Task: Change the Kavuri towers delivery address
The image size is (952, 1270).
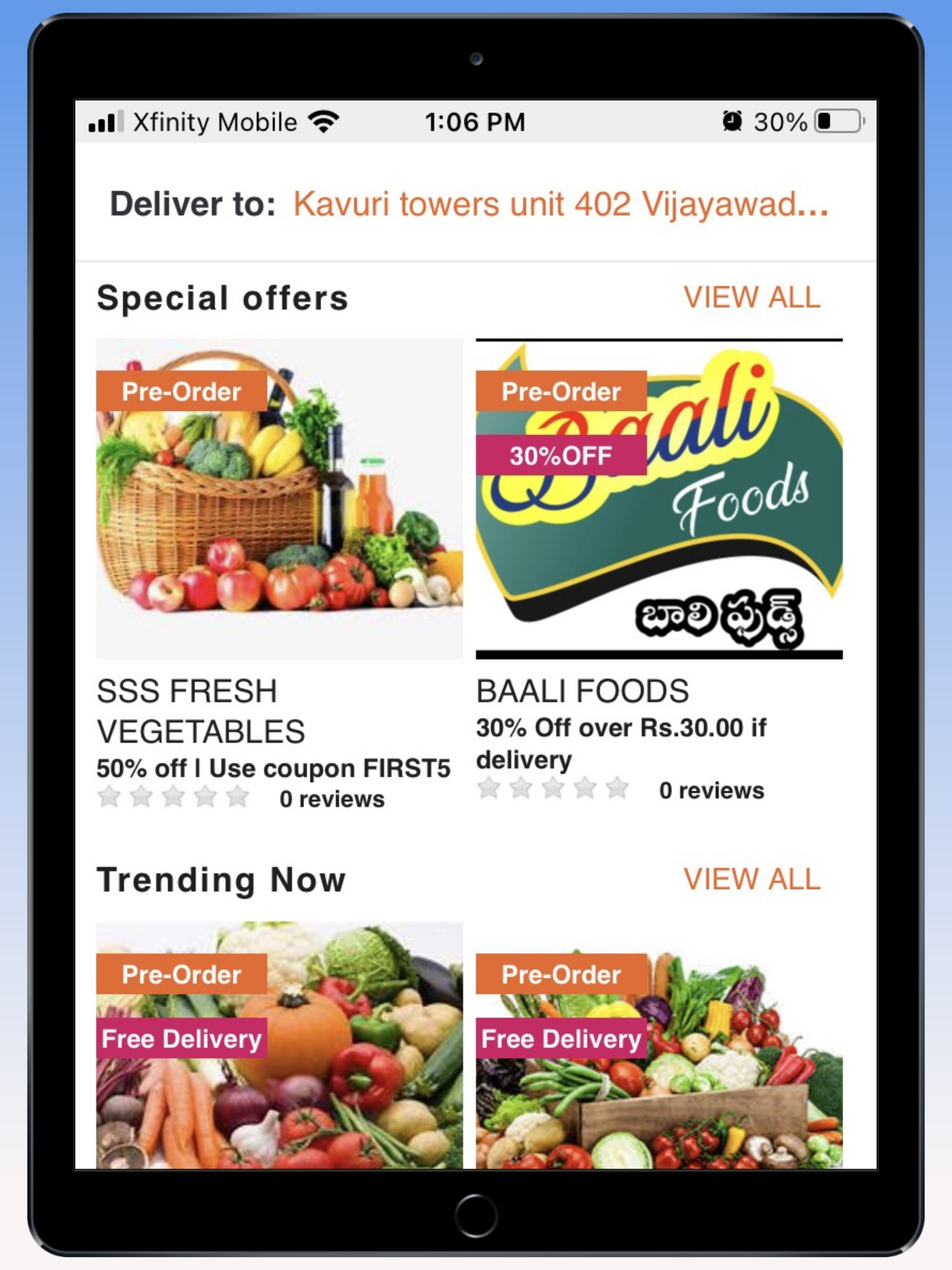Action: 560,205
